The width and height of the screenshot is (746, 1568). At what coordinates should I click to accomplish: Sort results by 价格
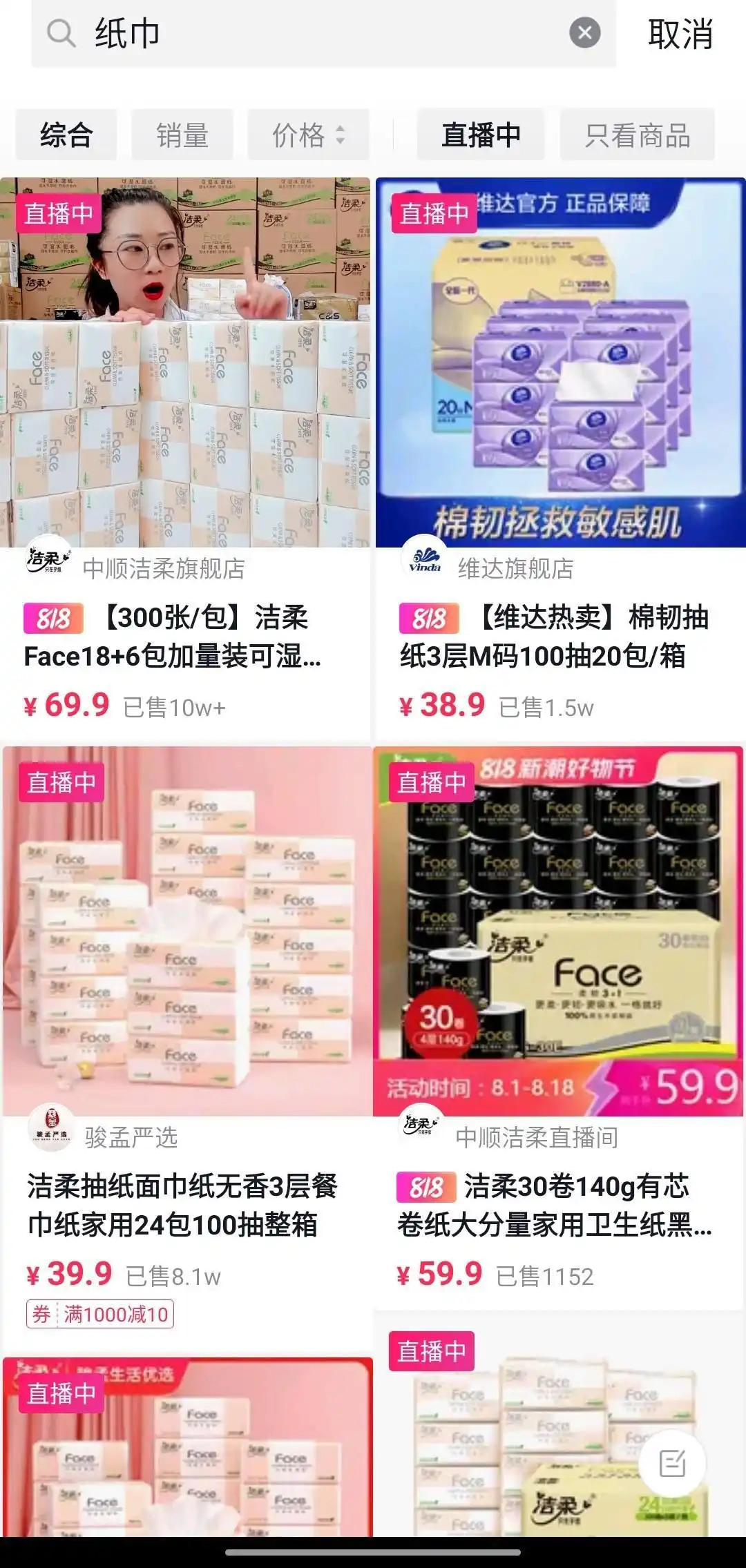click(x=307, y=135)
